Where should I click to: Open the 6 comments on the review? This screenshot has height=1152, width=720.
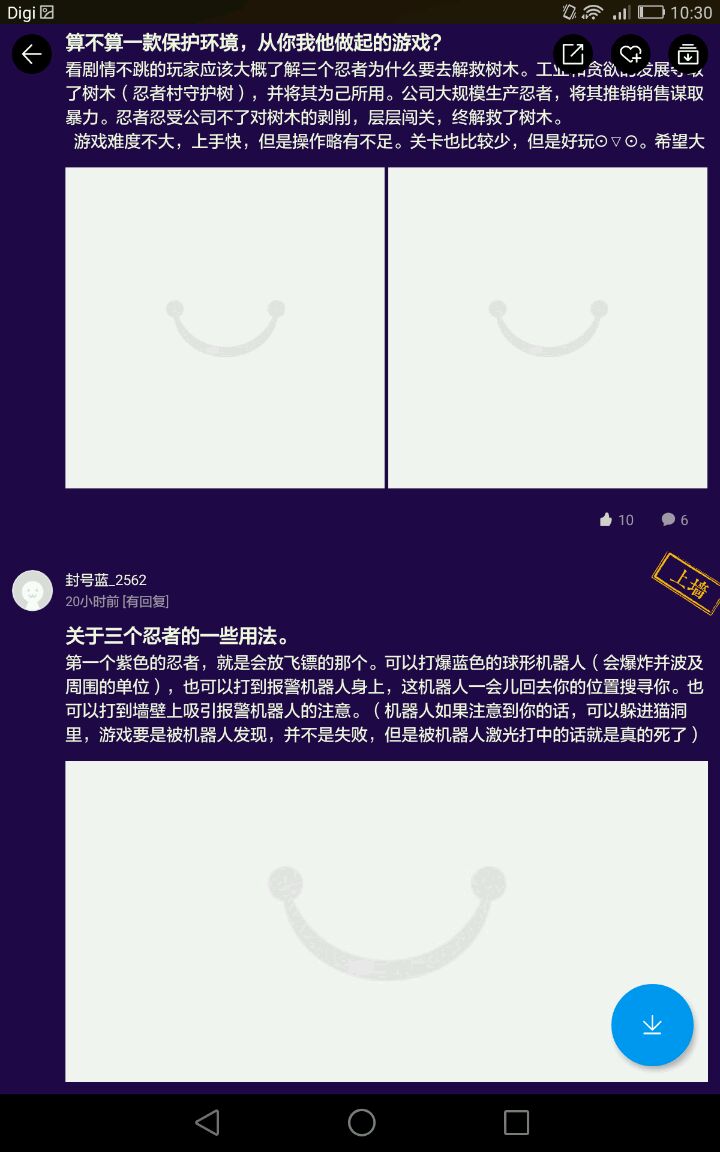pos(674,520)
